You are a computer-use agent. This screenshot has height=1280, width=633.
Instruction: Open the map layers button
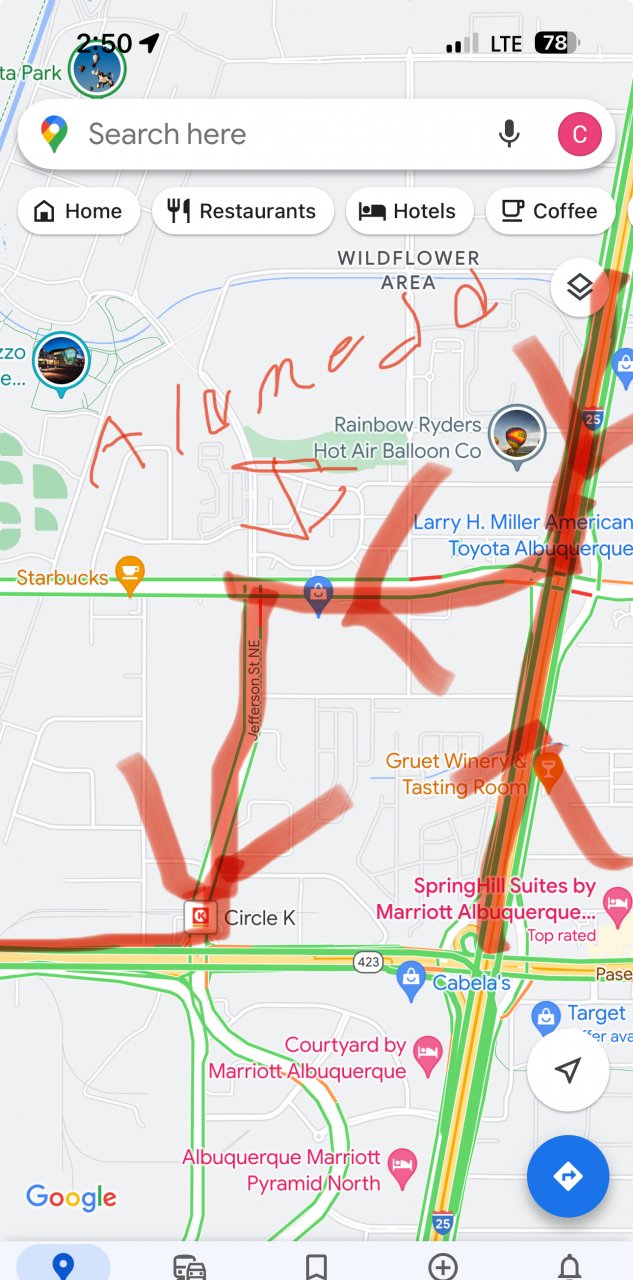(x=580, y=287)
